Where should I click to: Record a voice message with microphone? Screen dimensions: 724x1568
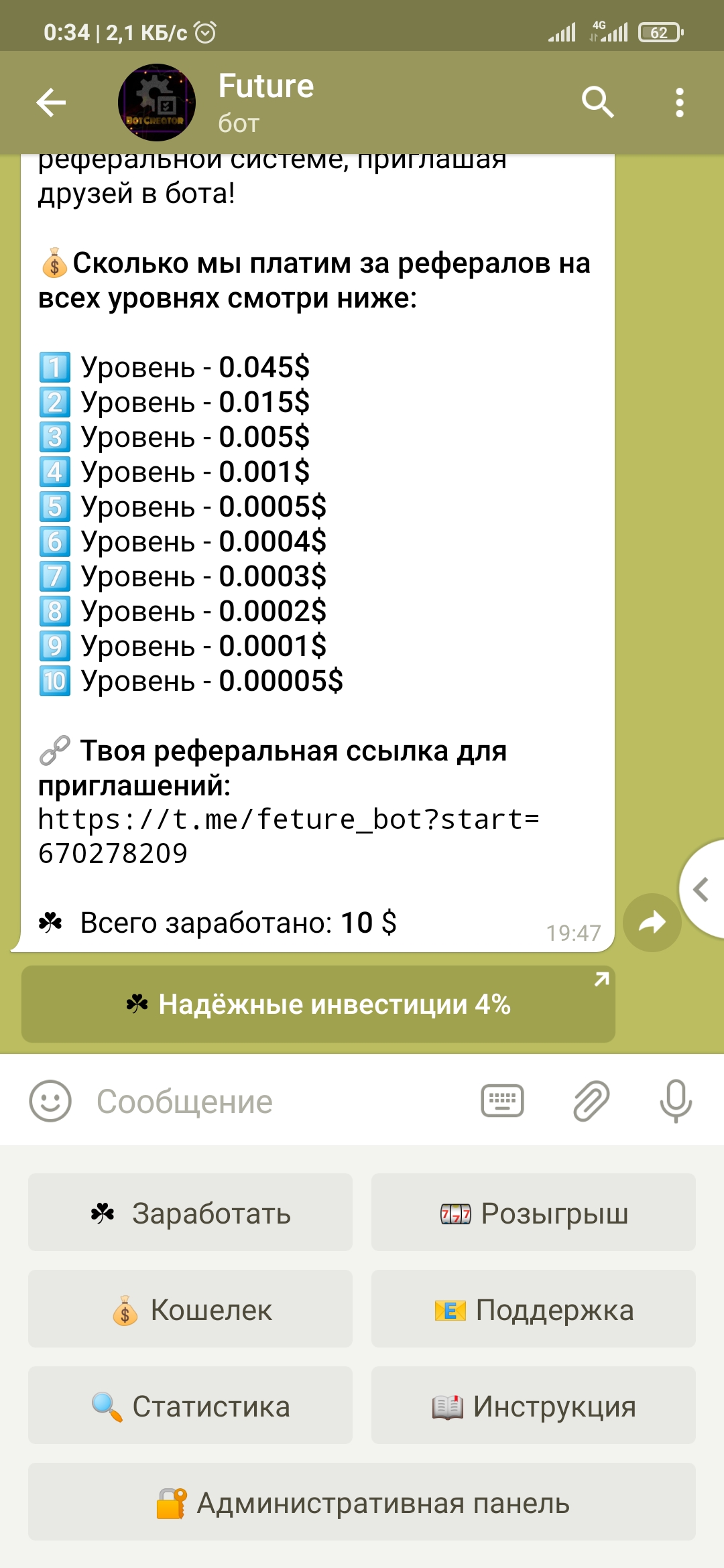click(675, 1101)
